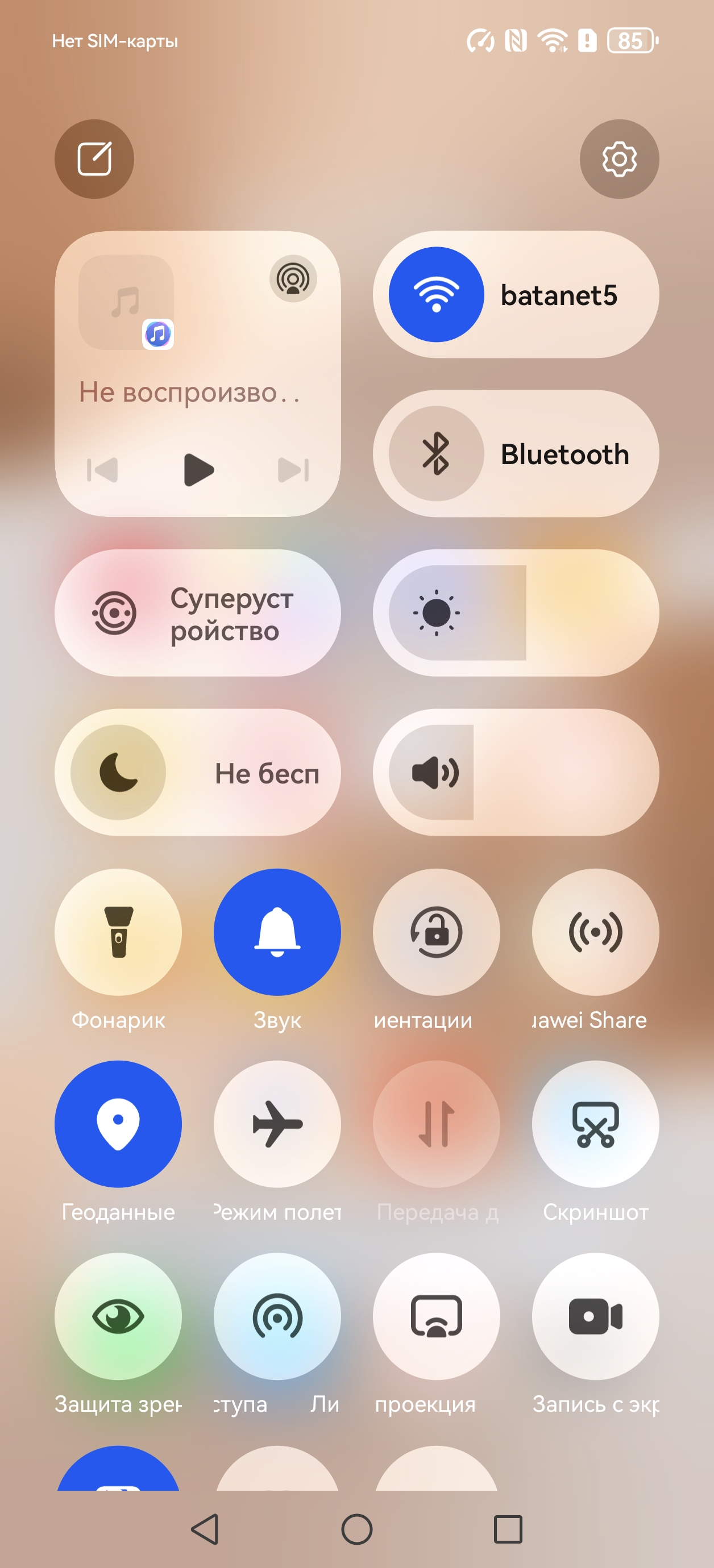Toggle screen orientation lock
The image size is (714, 1568).
[x=436, y=932]
